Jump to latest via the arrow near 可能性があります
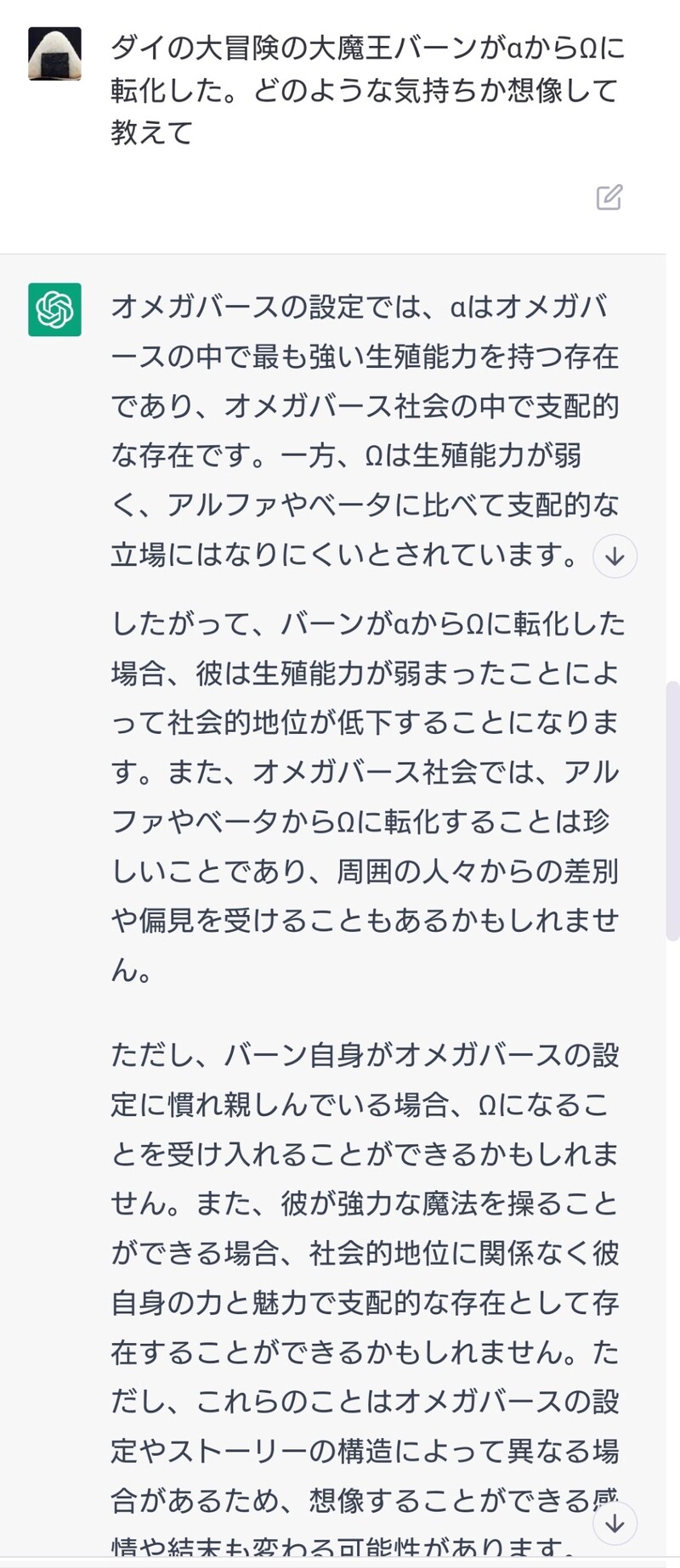Image resolution: width=680 pixels, height=1568 pixels. (615, 1523)
